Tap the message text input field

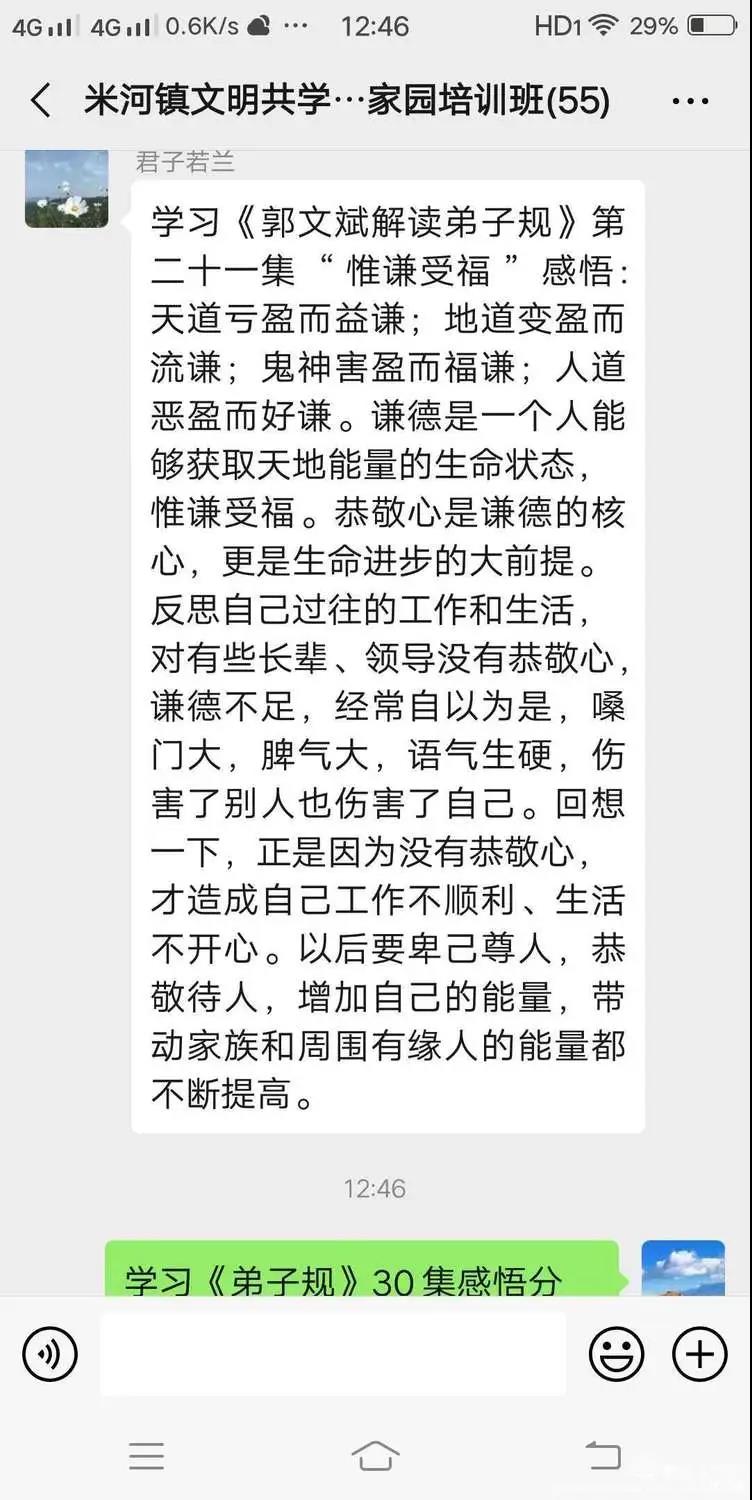click(333, 1354)
